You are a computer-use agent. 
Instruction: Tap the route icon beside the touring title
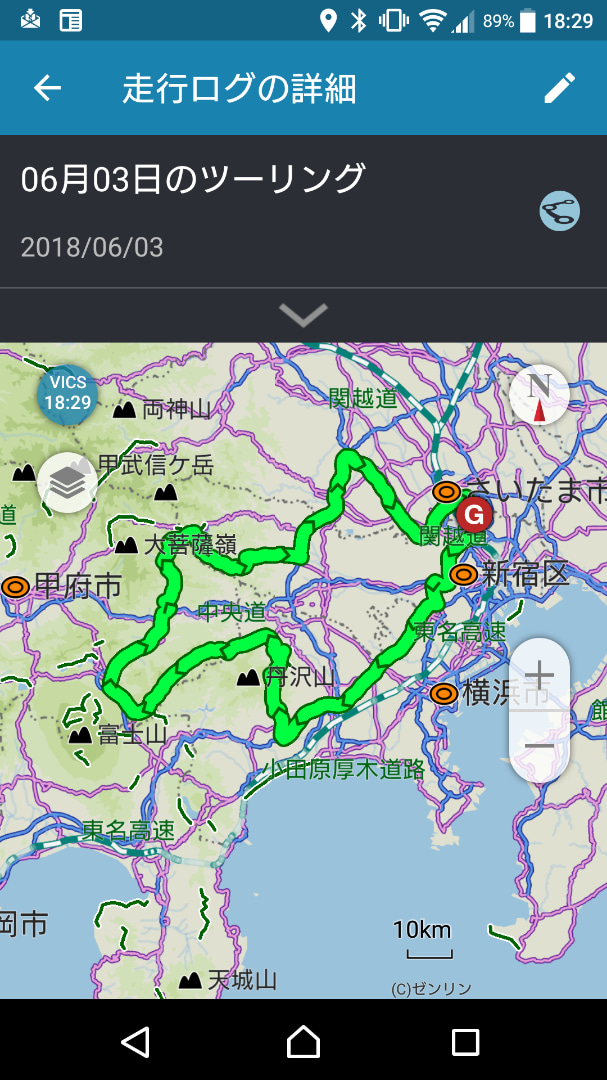[x=559, y=211]
